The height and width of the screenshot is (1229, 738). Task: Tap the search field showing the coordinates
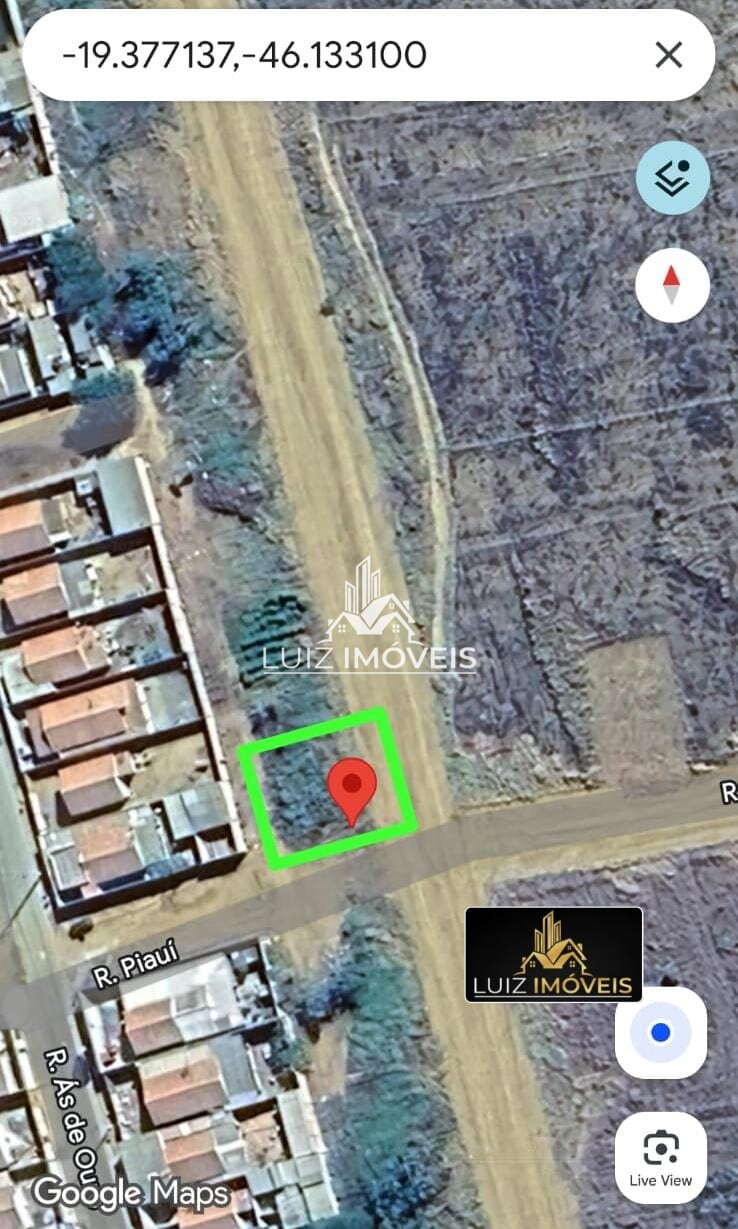coord(300,55)
